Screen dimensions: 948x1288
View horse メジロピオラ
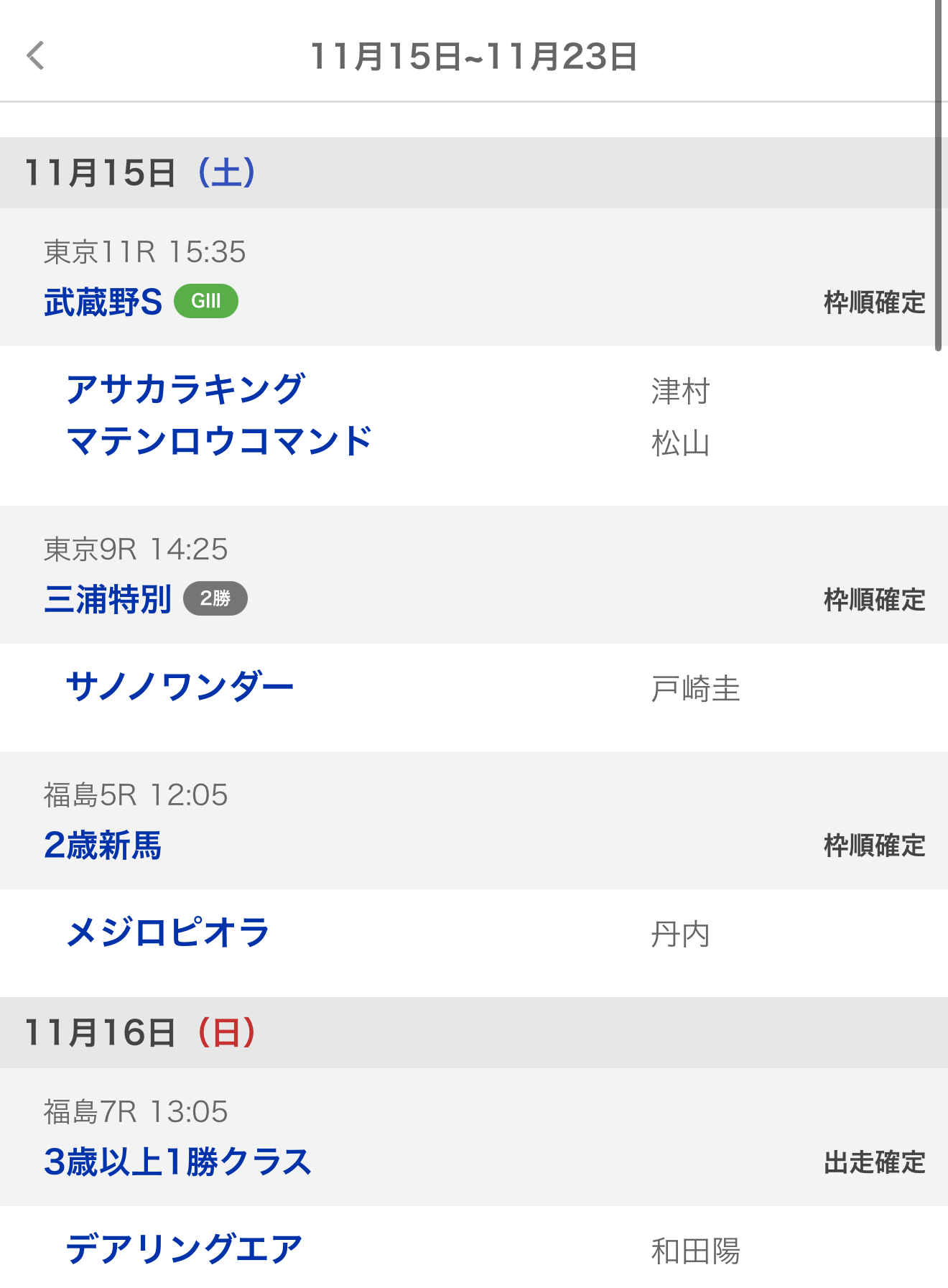click(168, 932)
